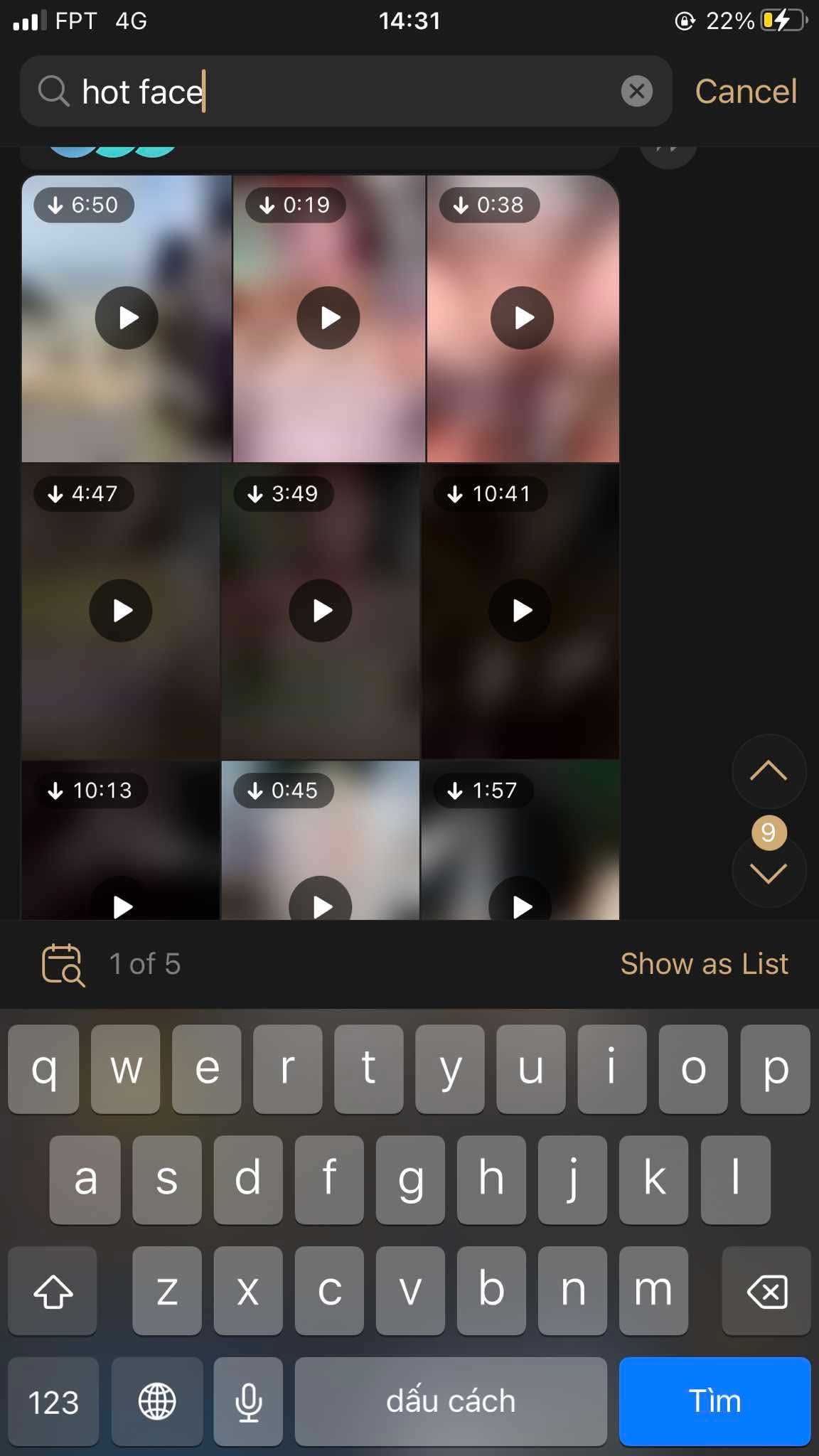Viewport: 819px width, 1456px height.
Task: Go to the previous search result
Action: 769,771
